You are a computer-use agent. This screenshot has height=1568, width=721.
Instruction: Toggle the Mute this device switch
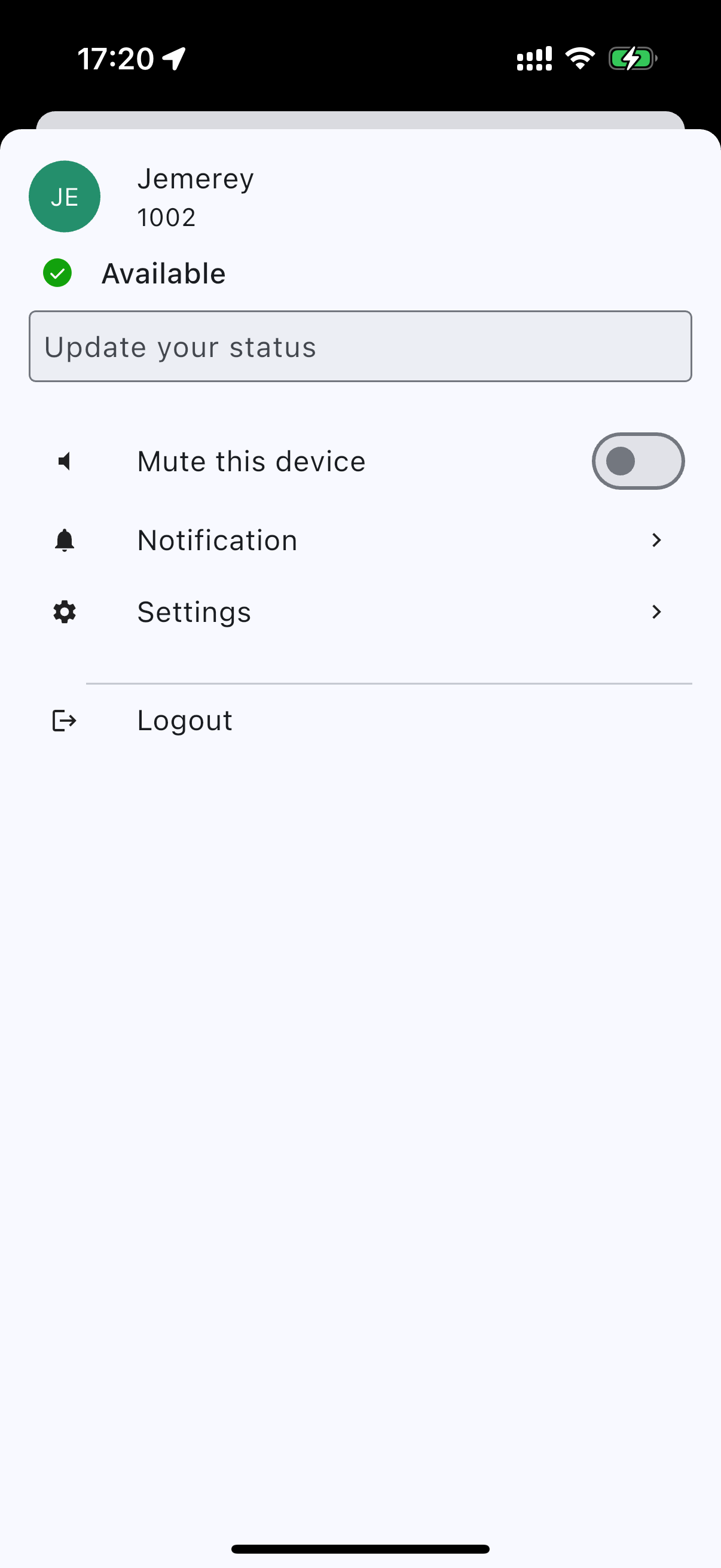click(638, 461)
